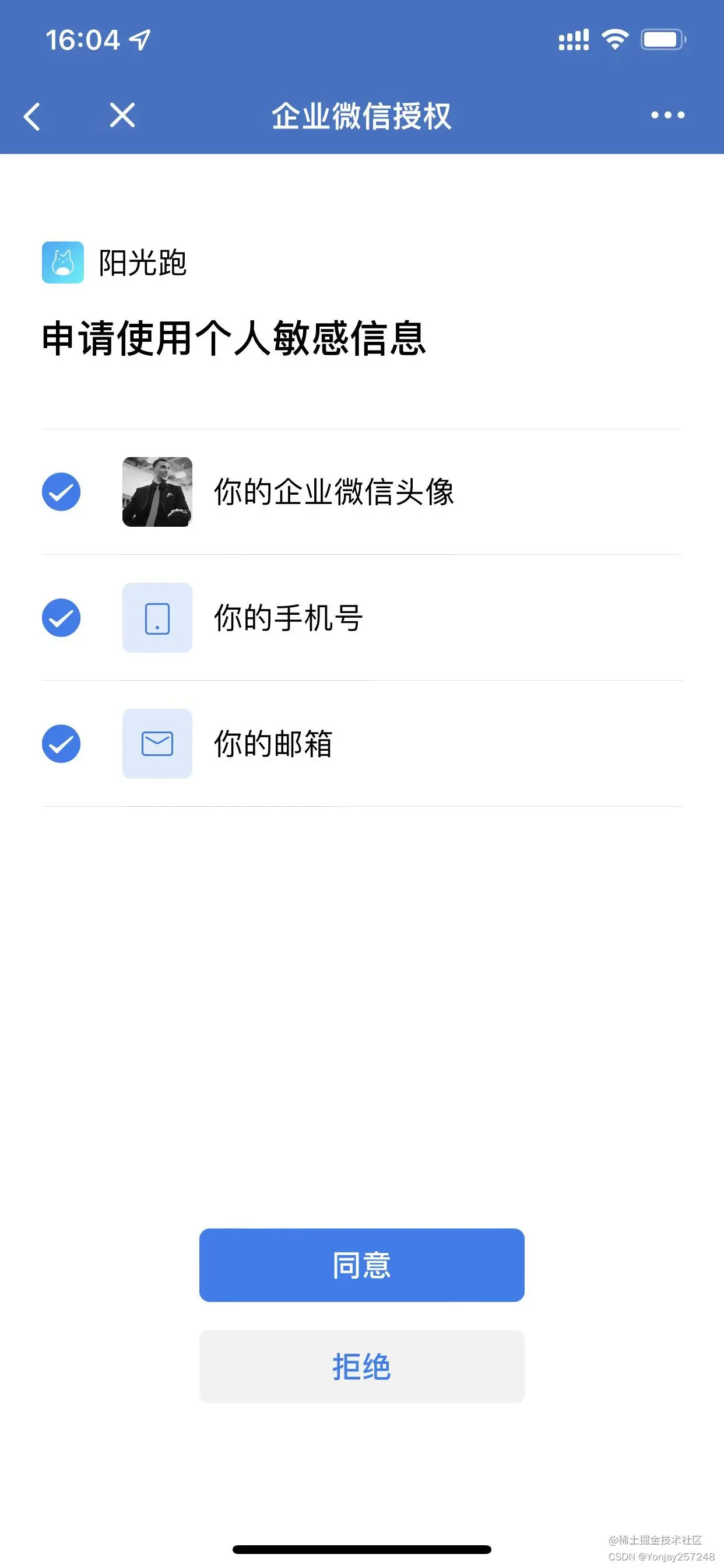Select the 企业微信授权 title bar
Image resolution: width=724 pixels, height=1568 pixels.
point(362,117)
